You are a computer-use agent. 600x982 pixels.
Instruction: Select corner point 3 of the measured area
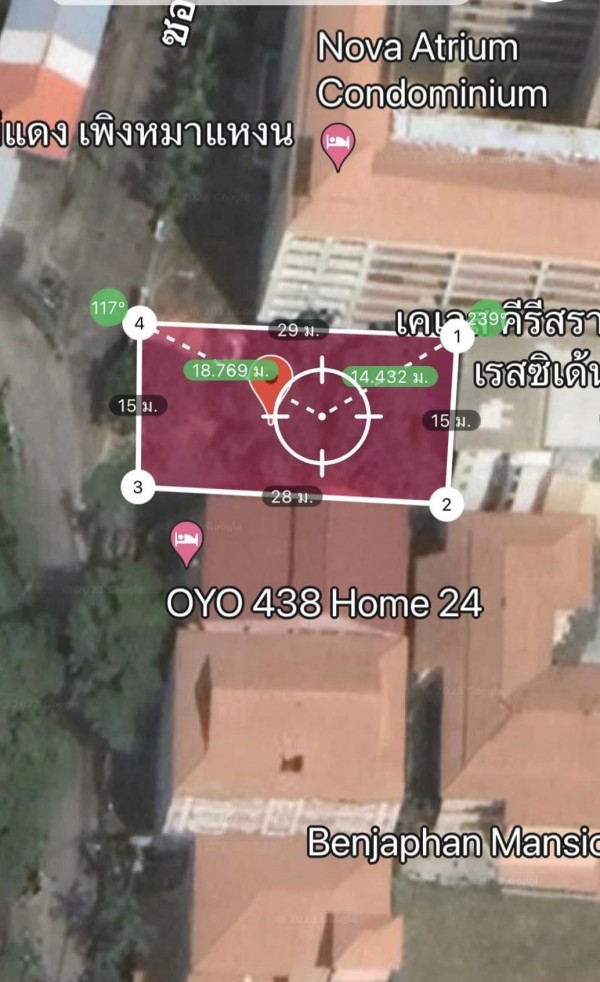pos(138,488)
